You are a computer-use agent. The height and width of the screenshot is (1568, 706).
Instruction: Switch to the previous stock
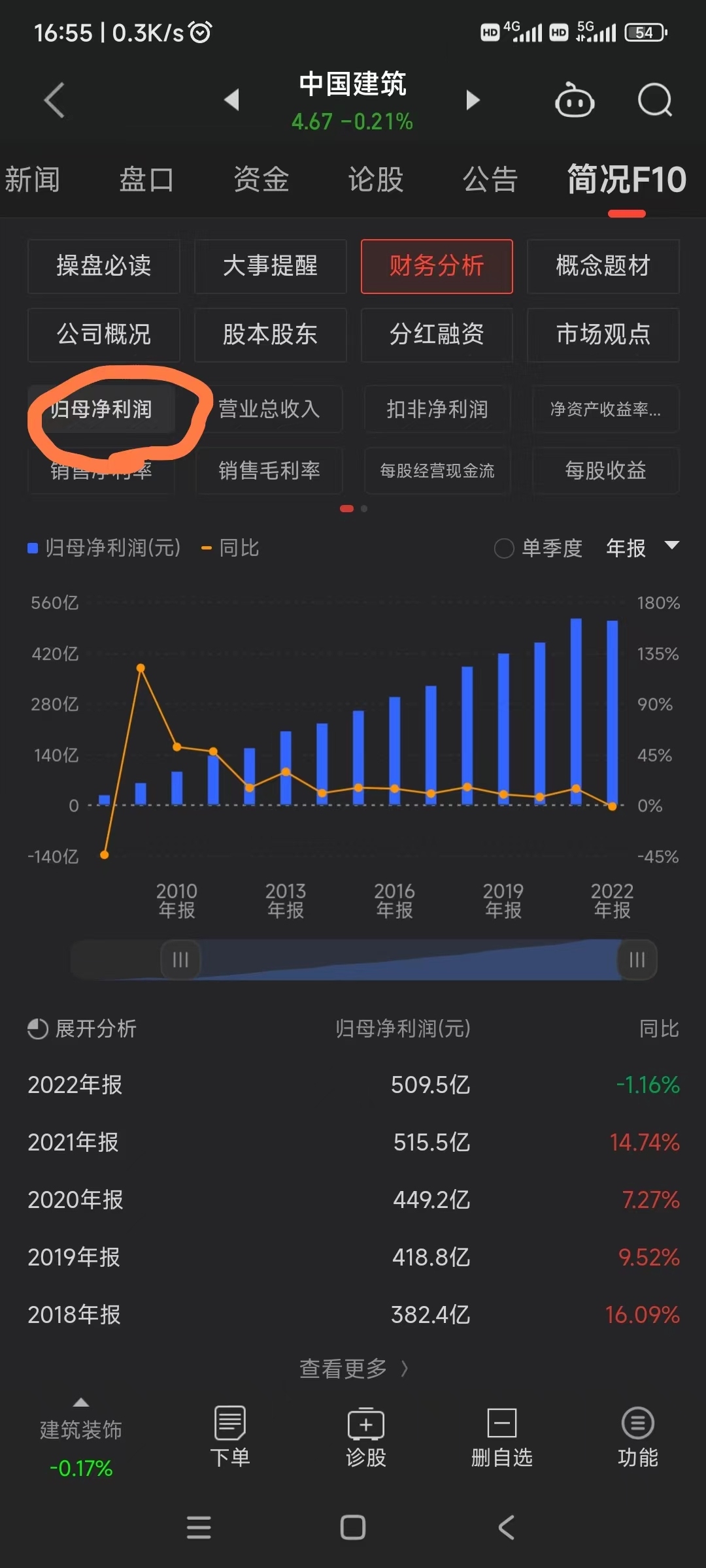231,100
